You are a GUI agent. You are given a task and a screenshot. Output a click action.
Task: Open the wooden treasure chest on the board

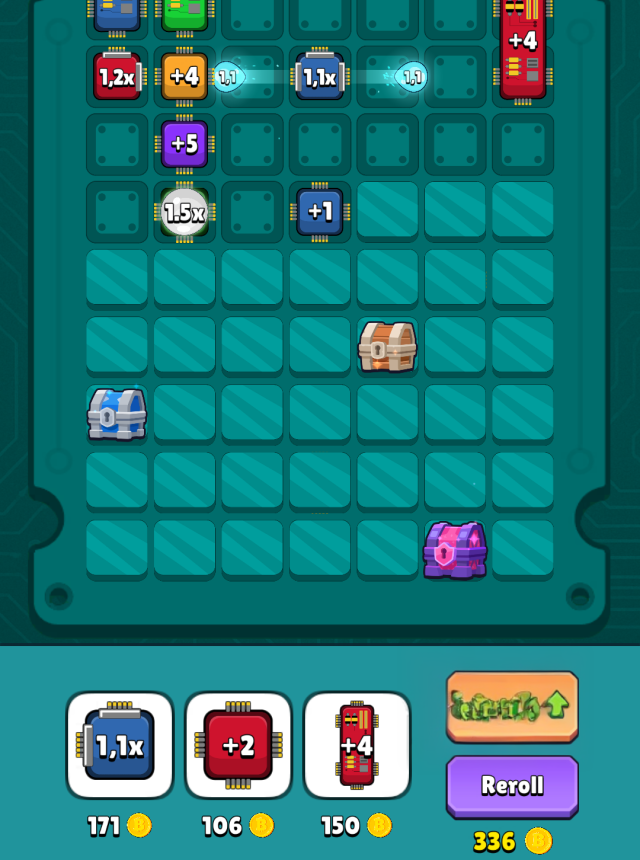(x=387, y=346)
